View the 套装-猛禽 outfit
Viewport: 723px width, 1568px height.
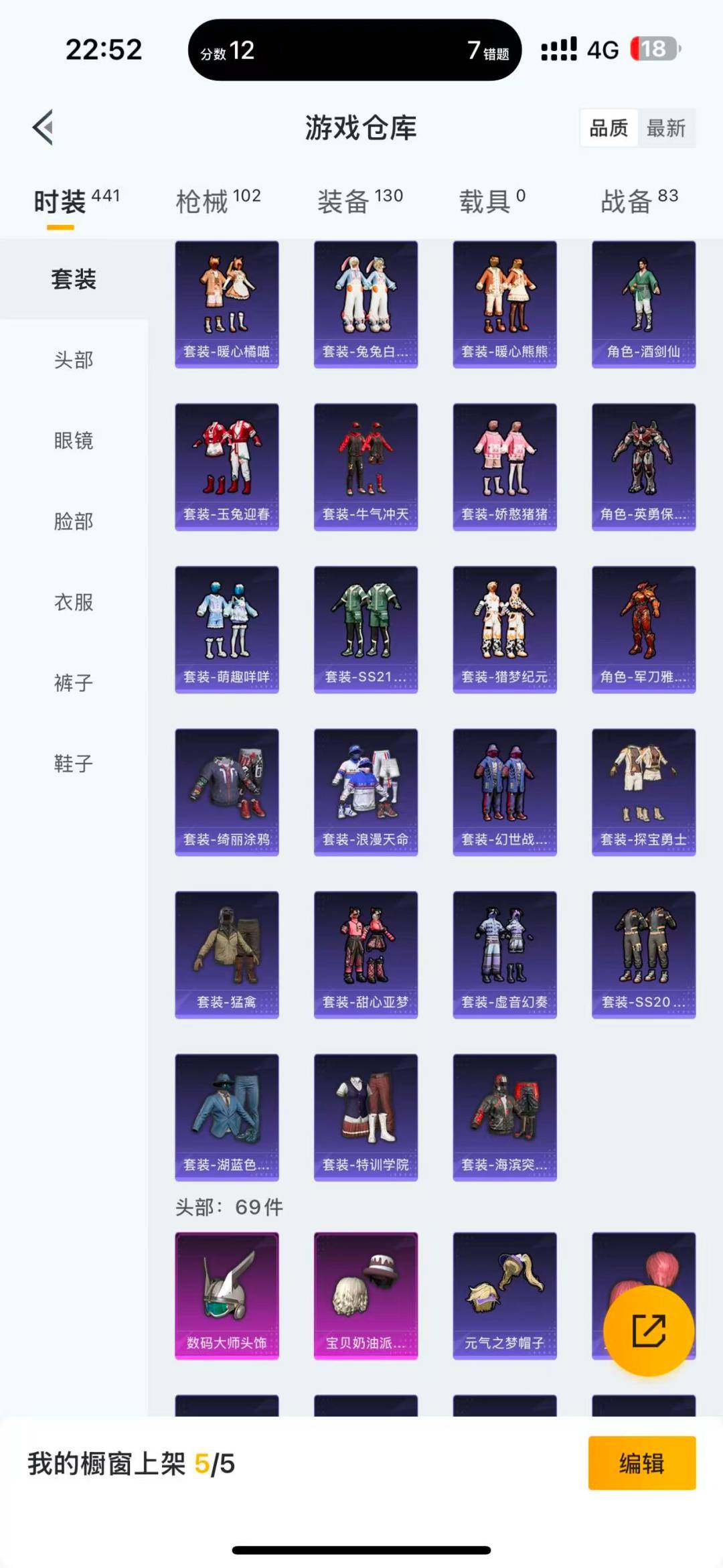tap(227, 954)
